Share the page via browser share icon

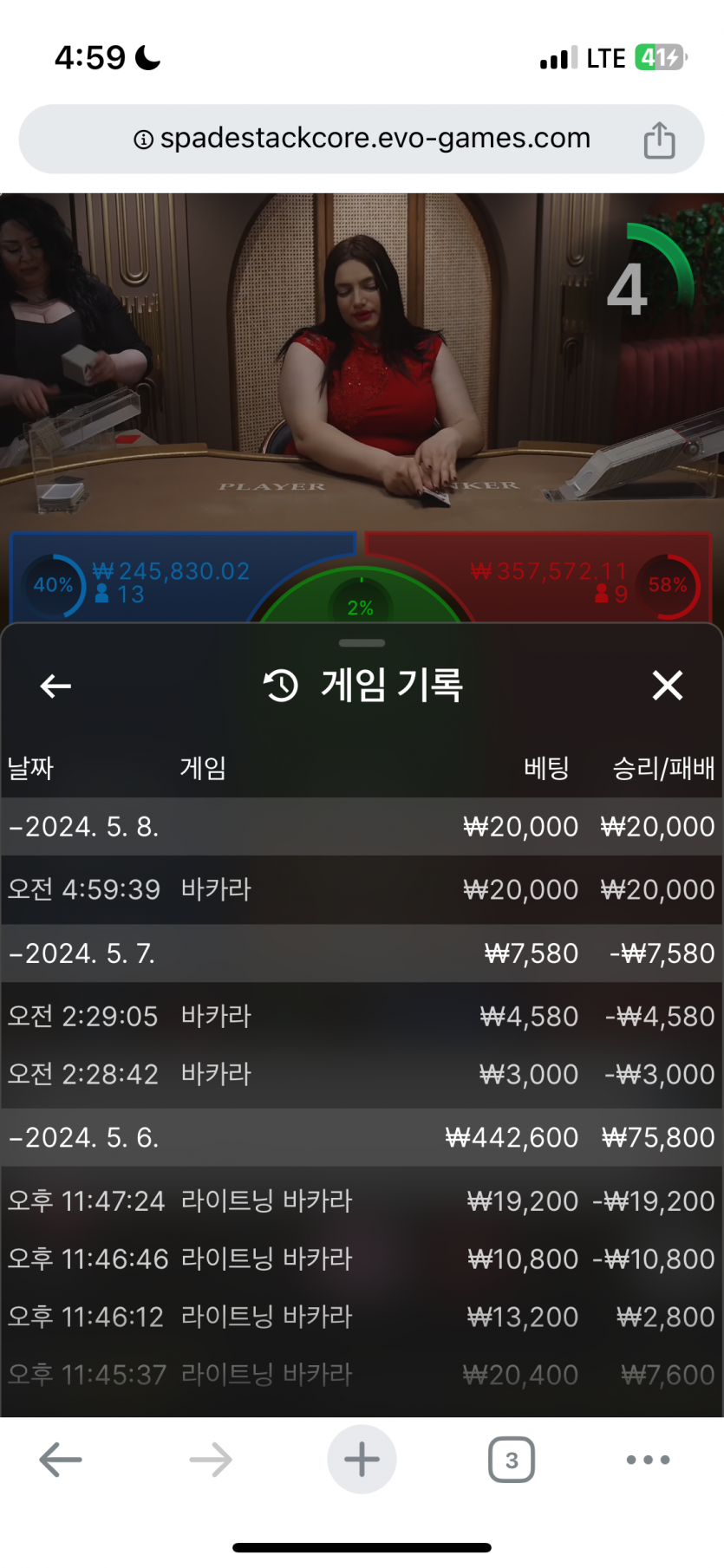pyautogui.click(x=659, y=140)
